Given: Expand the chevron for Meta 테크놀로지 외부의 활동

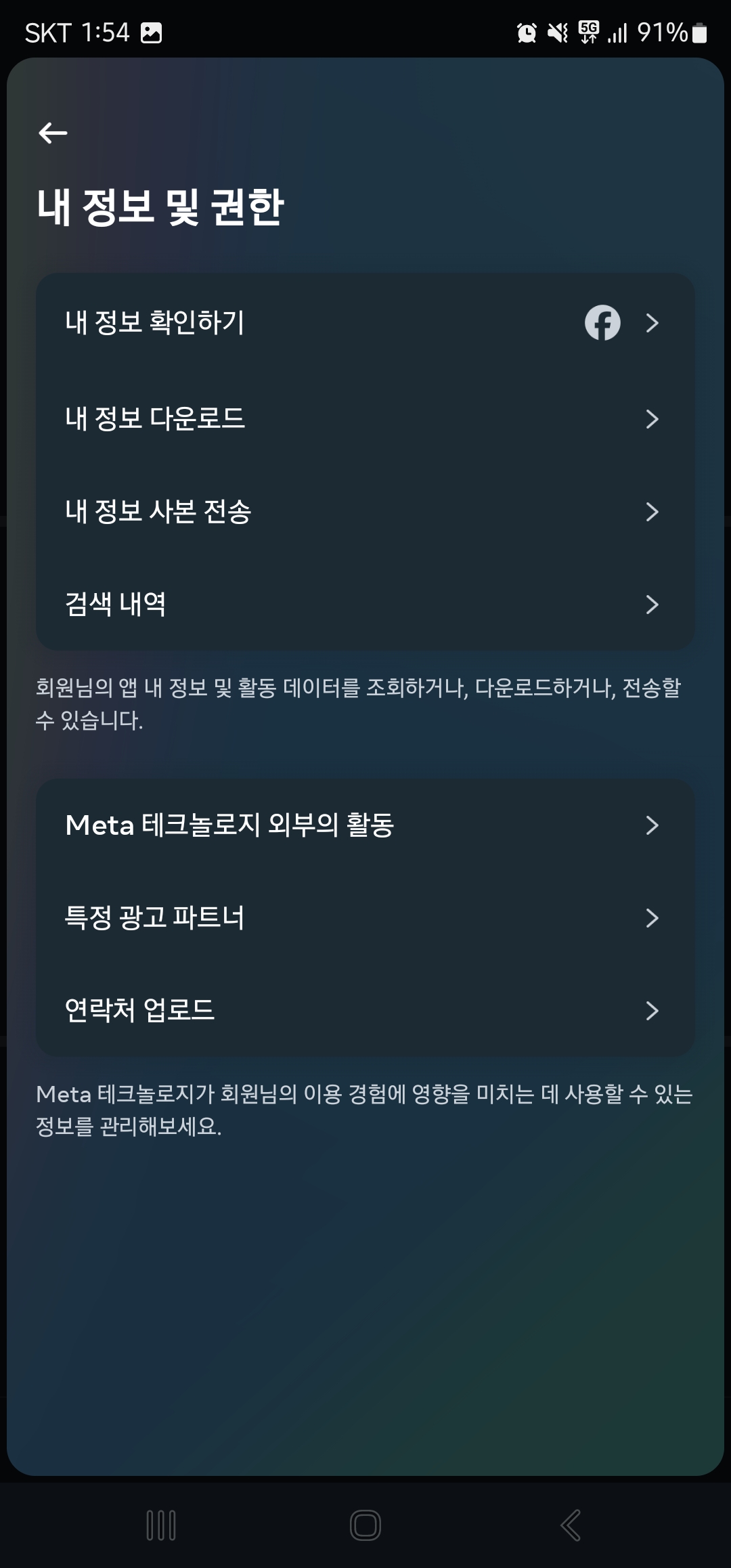Looking at the screenshot, I should [x=652, y=825].
